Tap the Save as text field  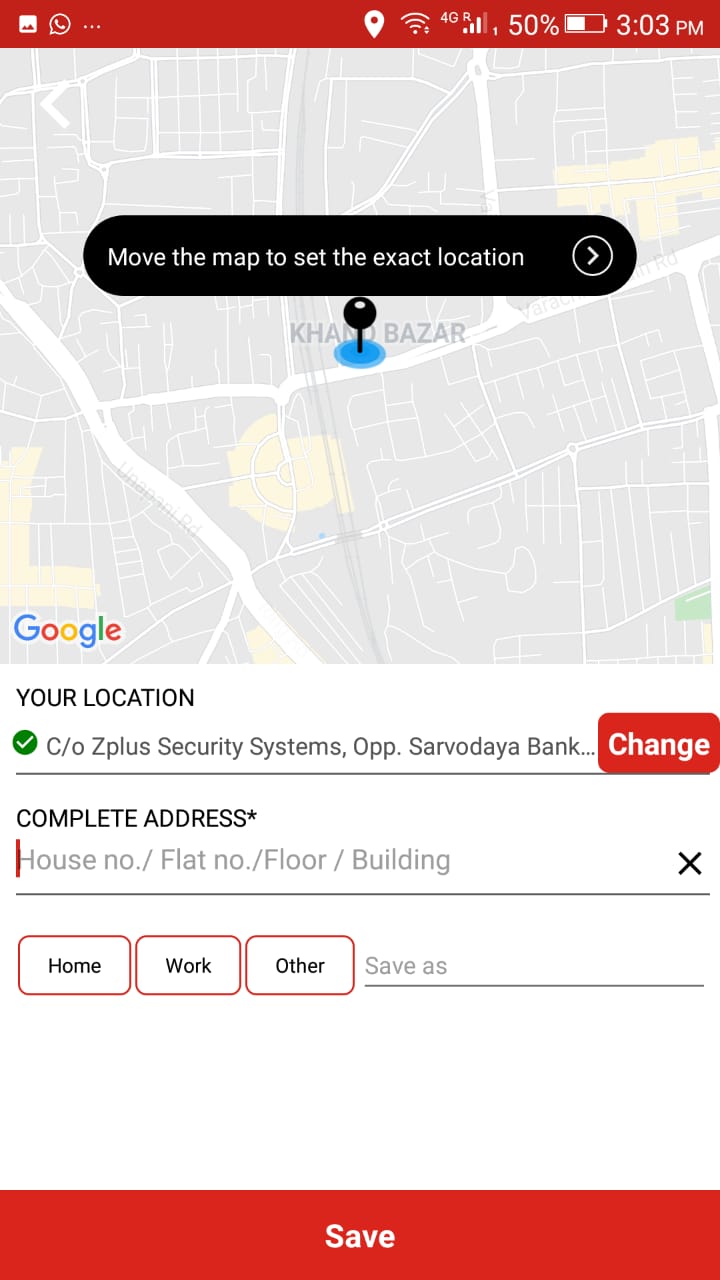point(533,966)
